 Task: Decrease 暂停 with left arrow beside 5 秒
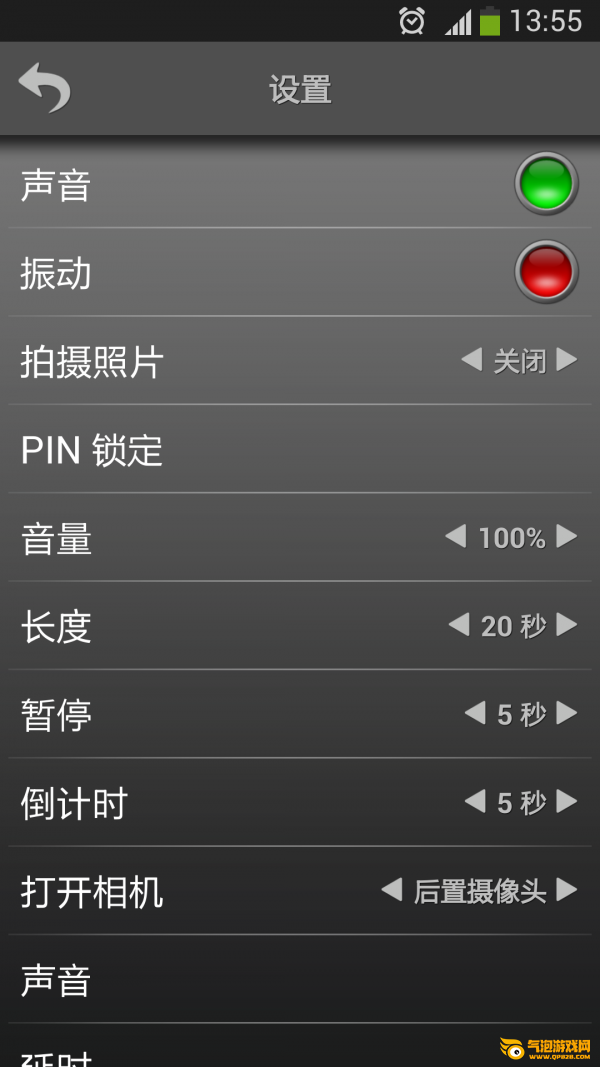coord(475,713)
